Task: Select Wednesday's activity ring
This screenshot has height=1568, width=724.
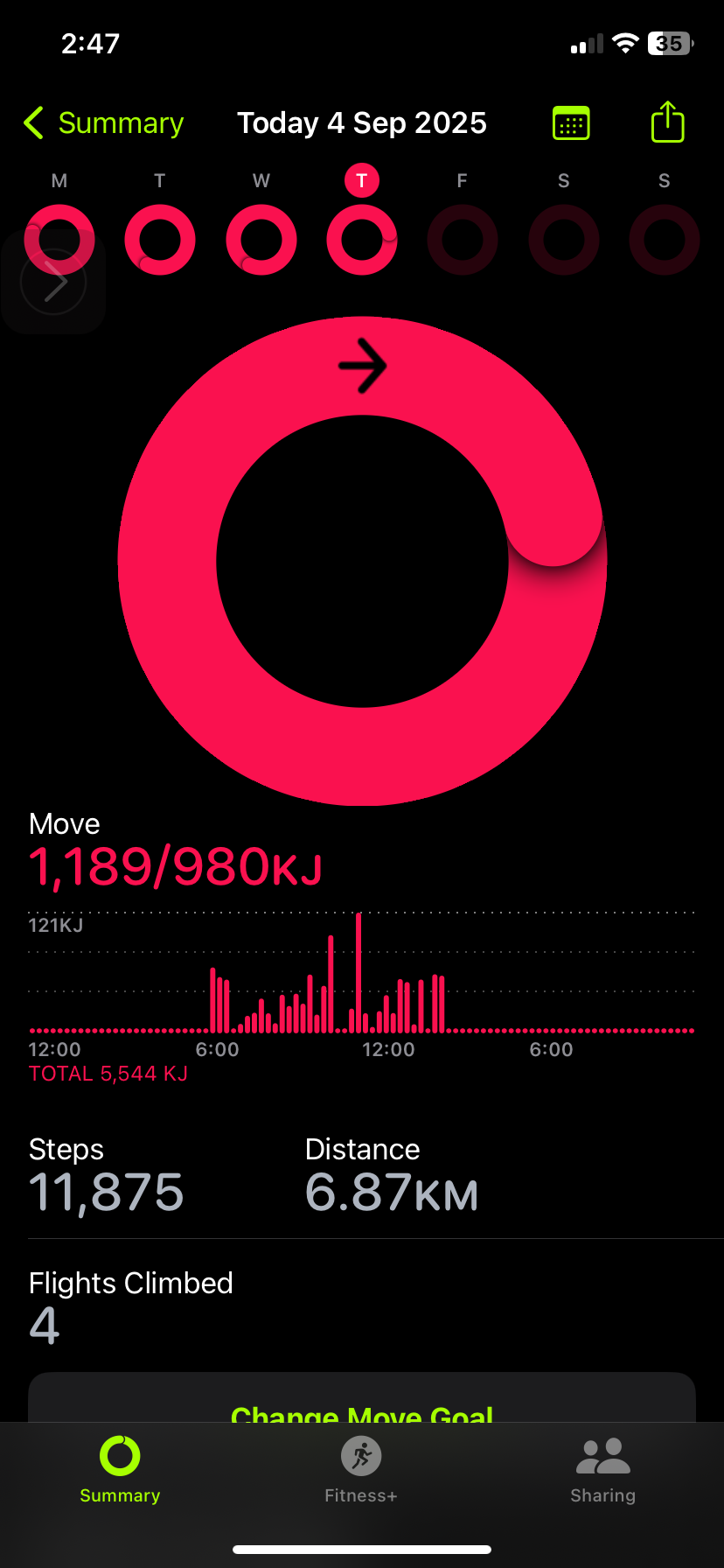Action: [261, 239]
